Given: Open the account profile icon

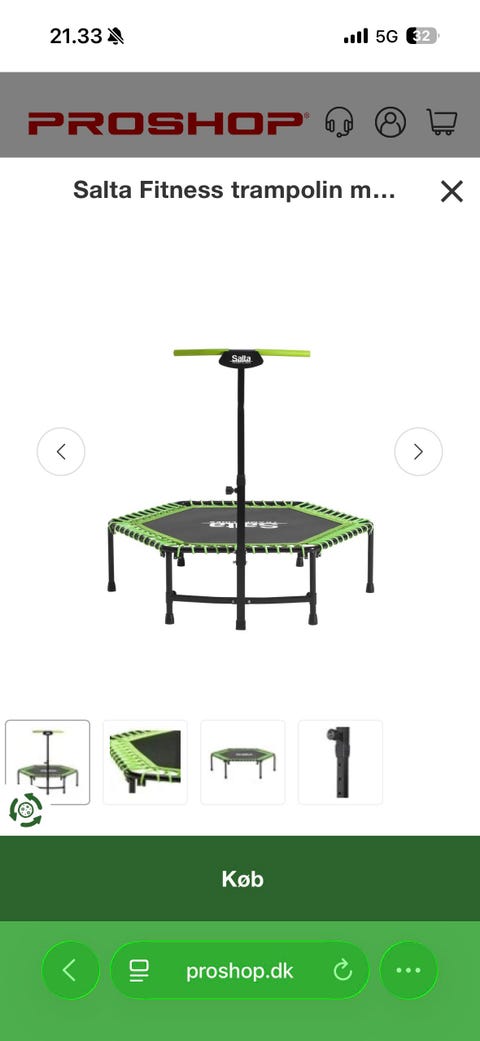Looking at the screenshot, I should point(390,122).
